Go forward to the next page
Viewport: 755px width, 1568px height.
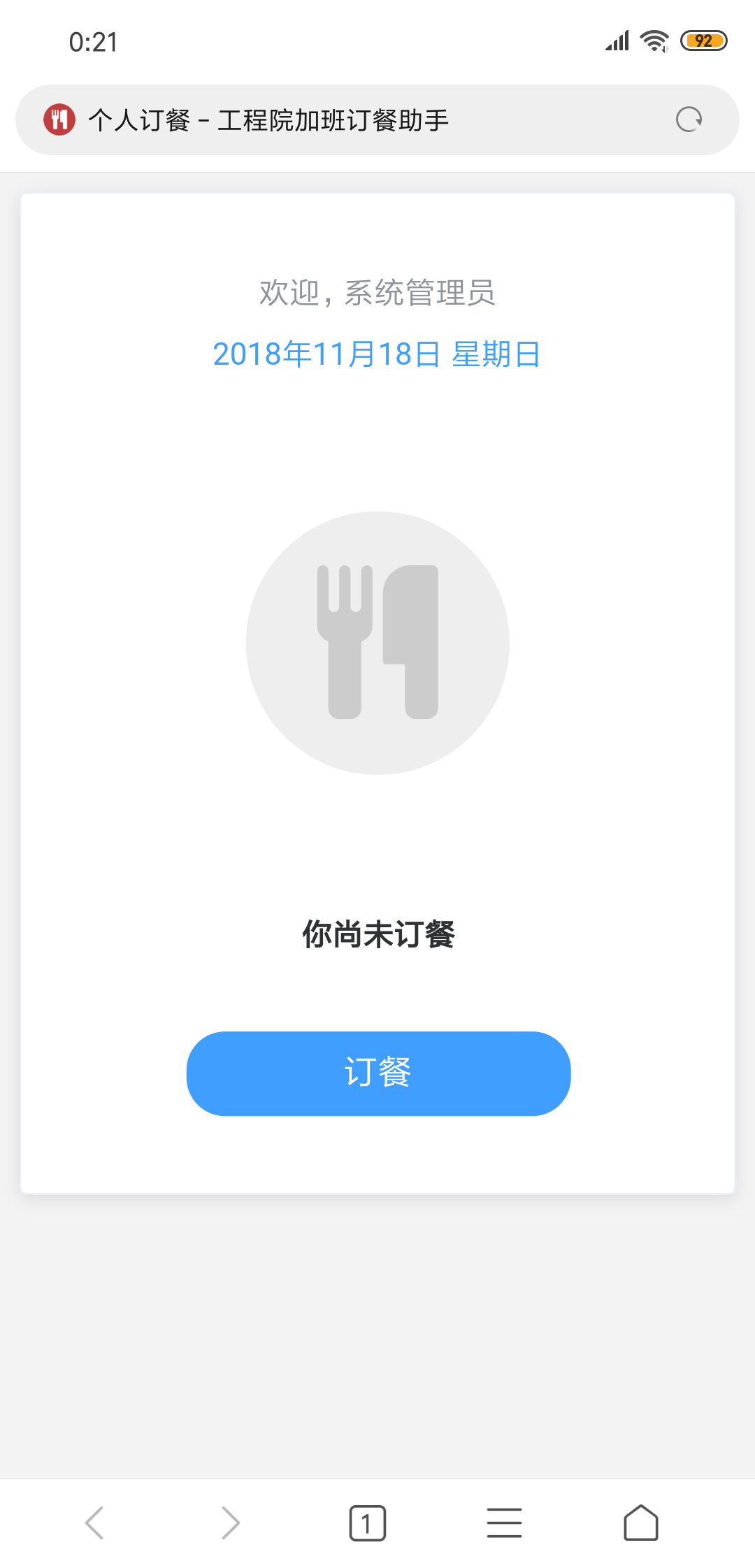point(230,1523)
